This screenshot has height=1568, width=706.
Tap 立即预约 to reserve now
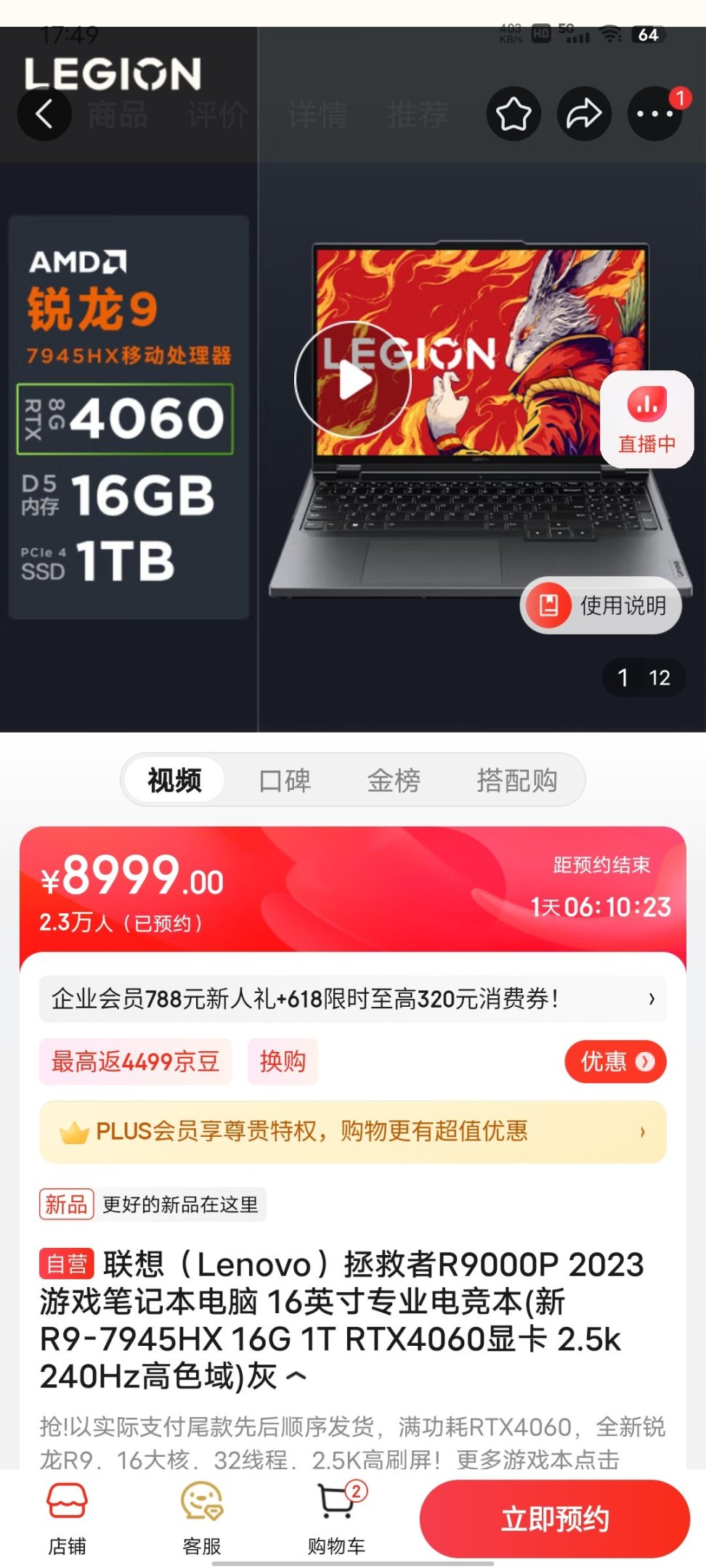pyautogui.click(x=555, y=1519)
